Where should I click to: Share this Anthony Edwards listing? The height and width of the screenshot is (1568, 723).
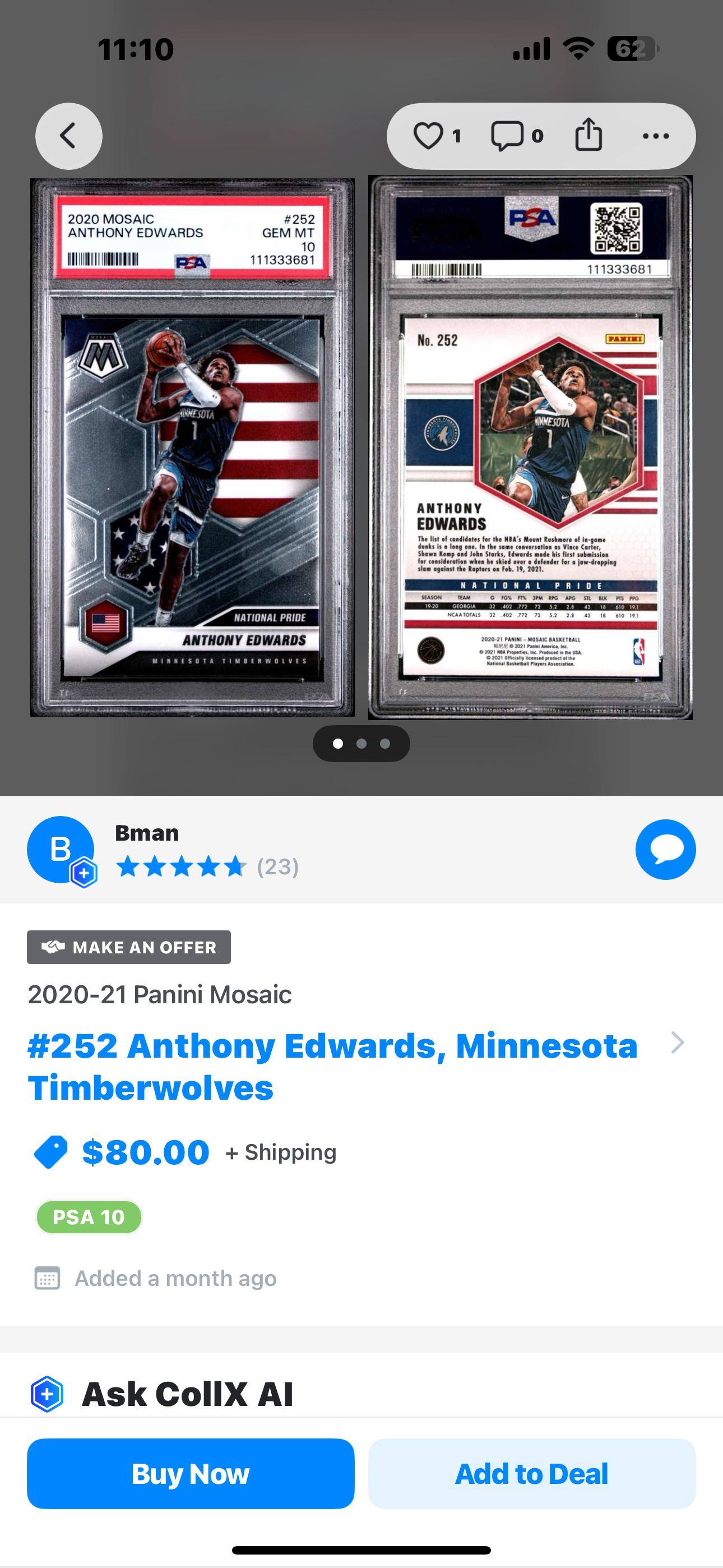pyautogui.click(x=588, y=135)
